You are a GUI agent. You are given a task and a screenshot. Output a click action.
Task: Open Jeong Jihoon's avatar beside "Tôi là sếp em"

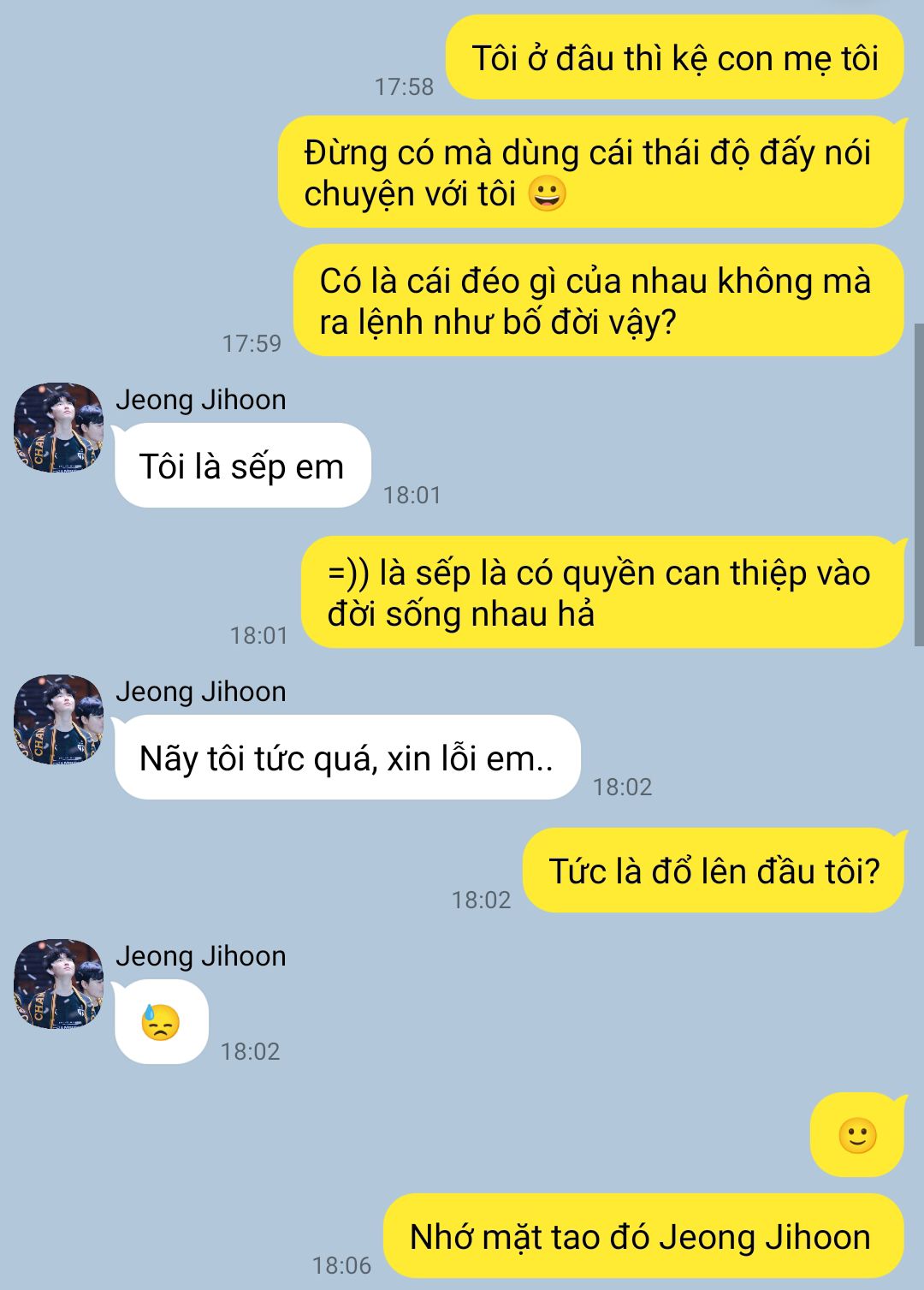pyautogui.click(x=58, y=427)
